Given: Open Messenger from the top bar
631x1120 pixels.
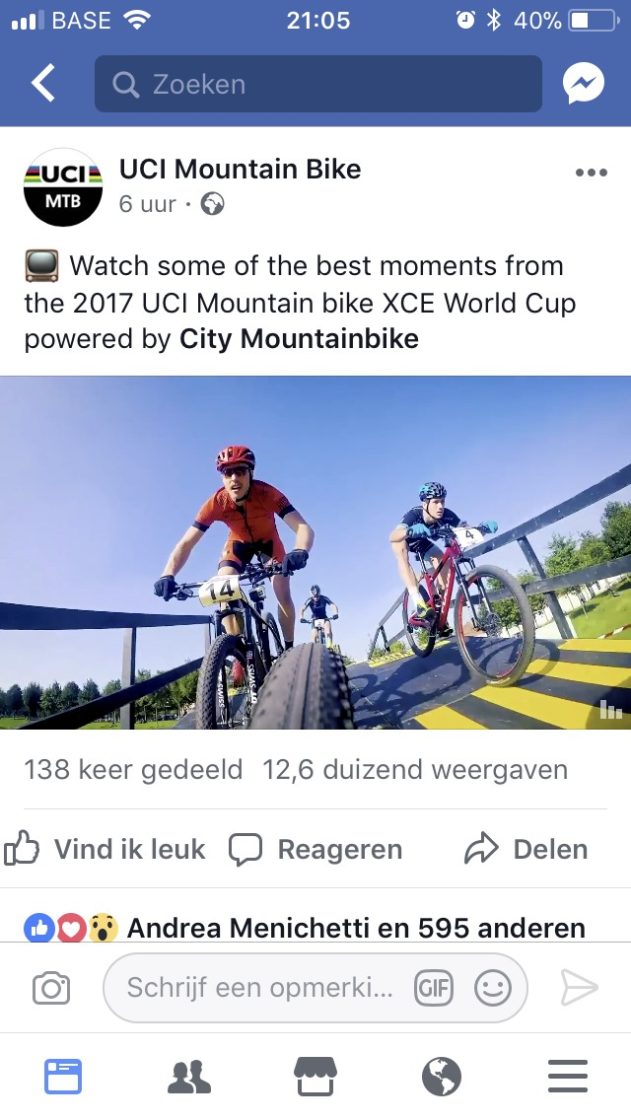Looking at the screenshot, I should [x=583, y=84].
